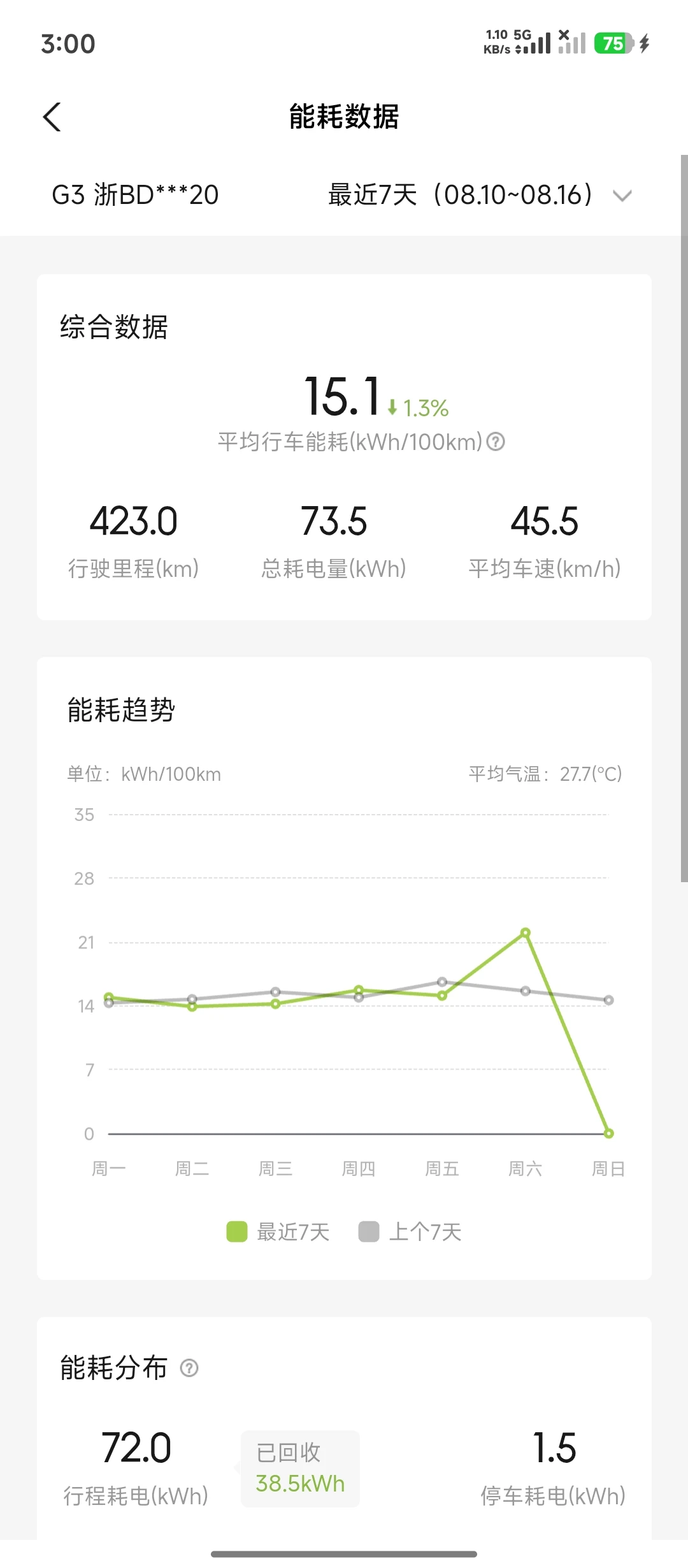Toggle the 上个7天 legend item
Viewport: 688px width, 1568px height.
point(410,1232)
